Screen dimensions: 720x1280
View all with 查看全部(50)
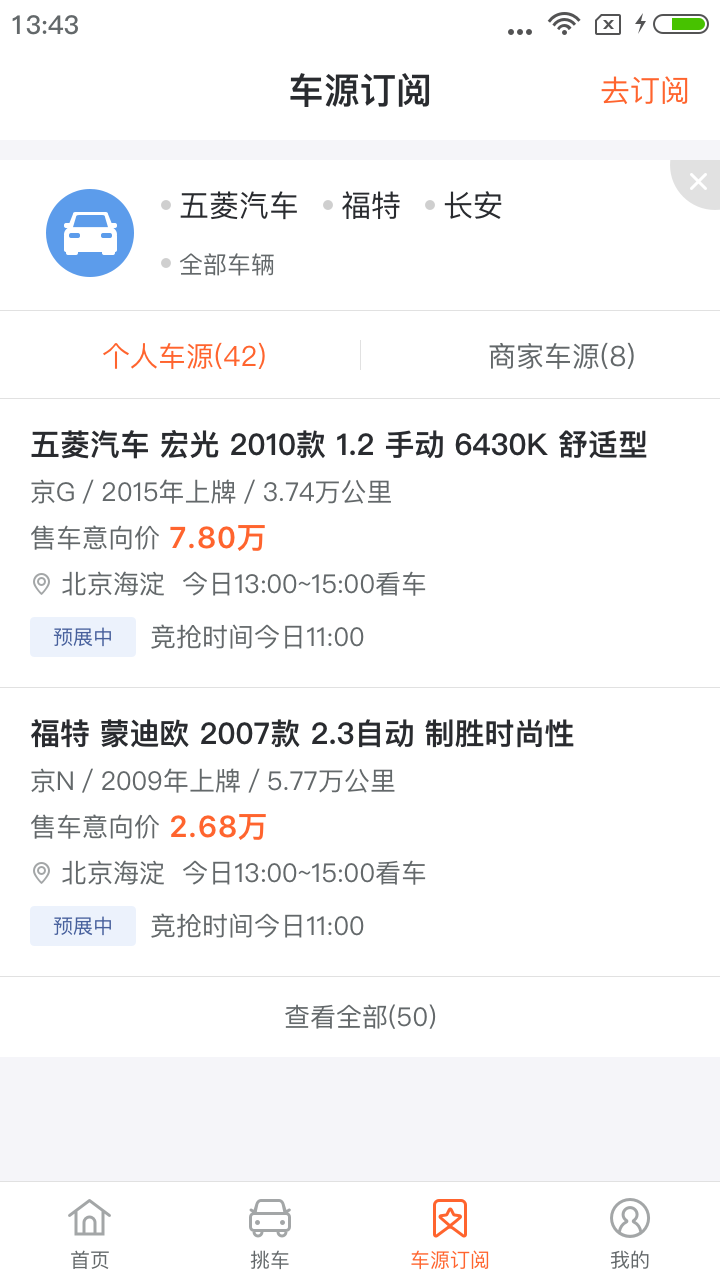tap(360, 1017)
